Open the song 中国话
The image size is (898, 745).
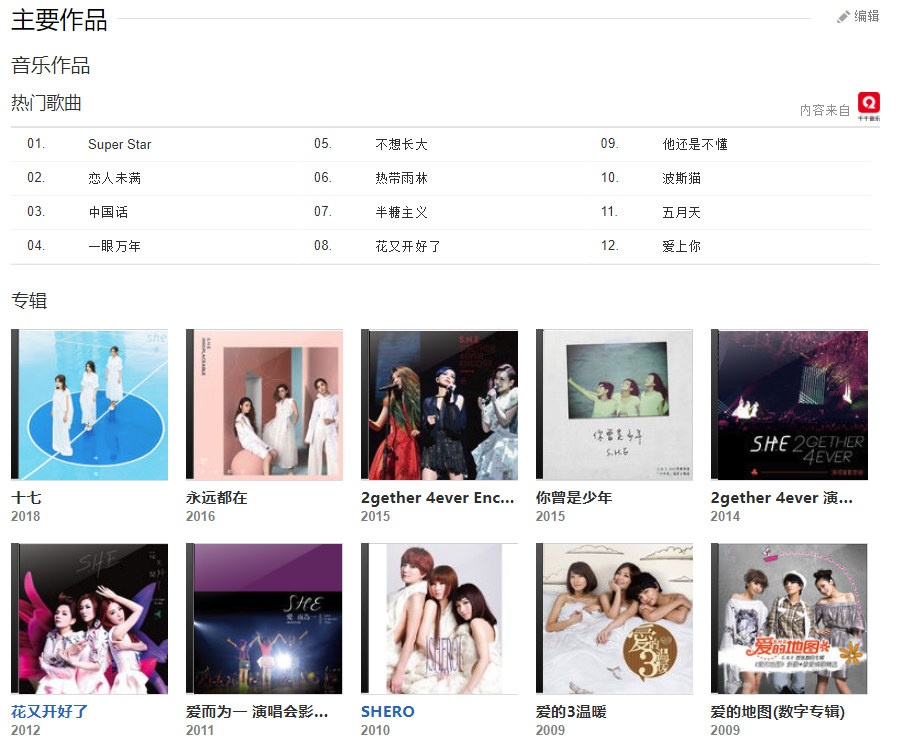(x=108, y=212)
